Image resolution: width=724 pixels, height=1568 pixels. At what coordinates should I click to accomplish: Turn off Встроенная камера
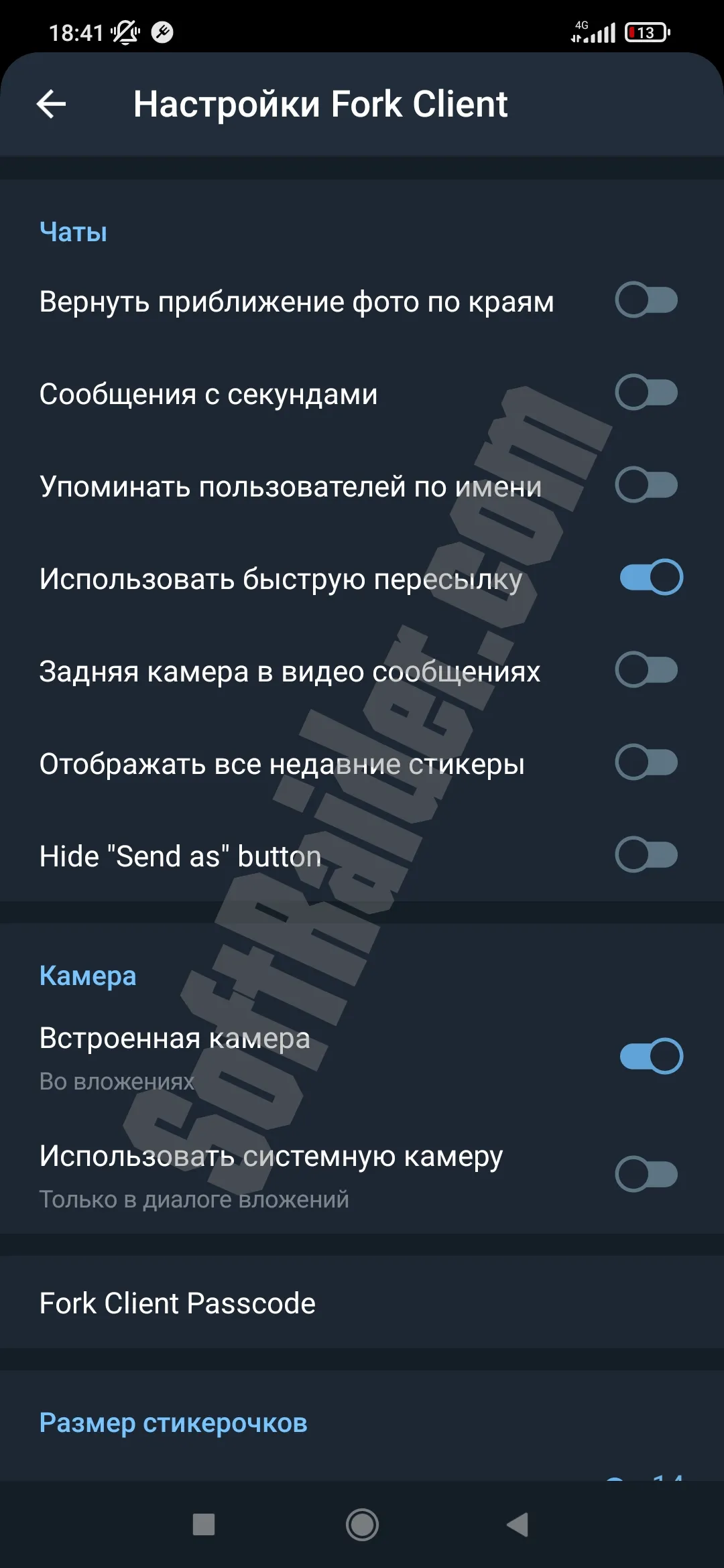(x=650, y=1057)
